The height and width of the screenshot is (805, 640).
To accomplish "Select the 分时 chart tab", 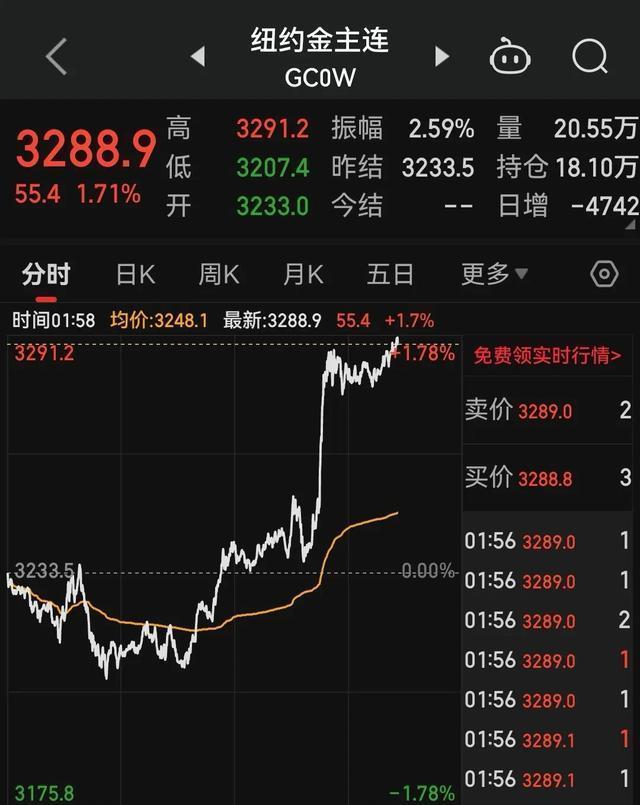I will (x=46, y=274).
